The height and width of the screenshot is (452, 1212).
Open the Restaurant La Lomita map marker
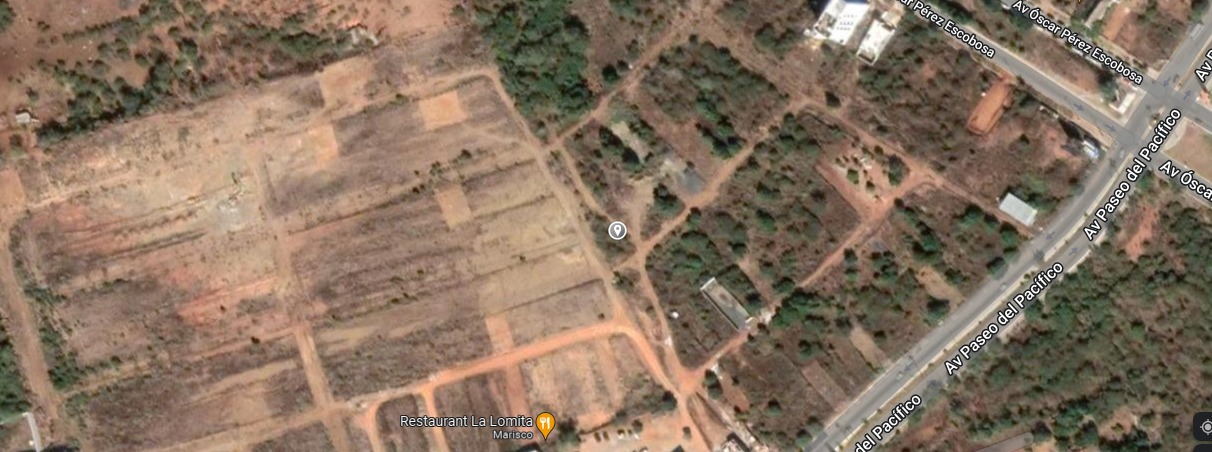pyautogui.click(x=545, y=424)
